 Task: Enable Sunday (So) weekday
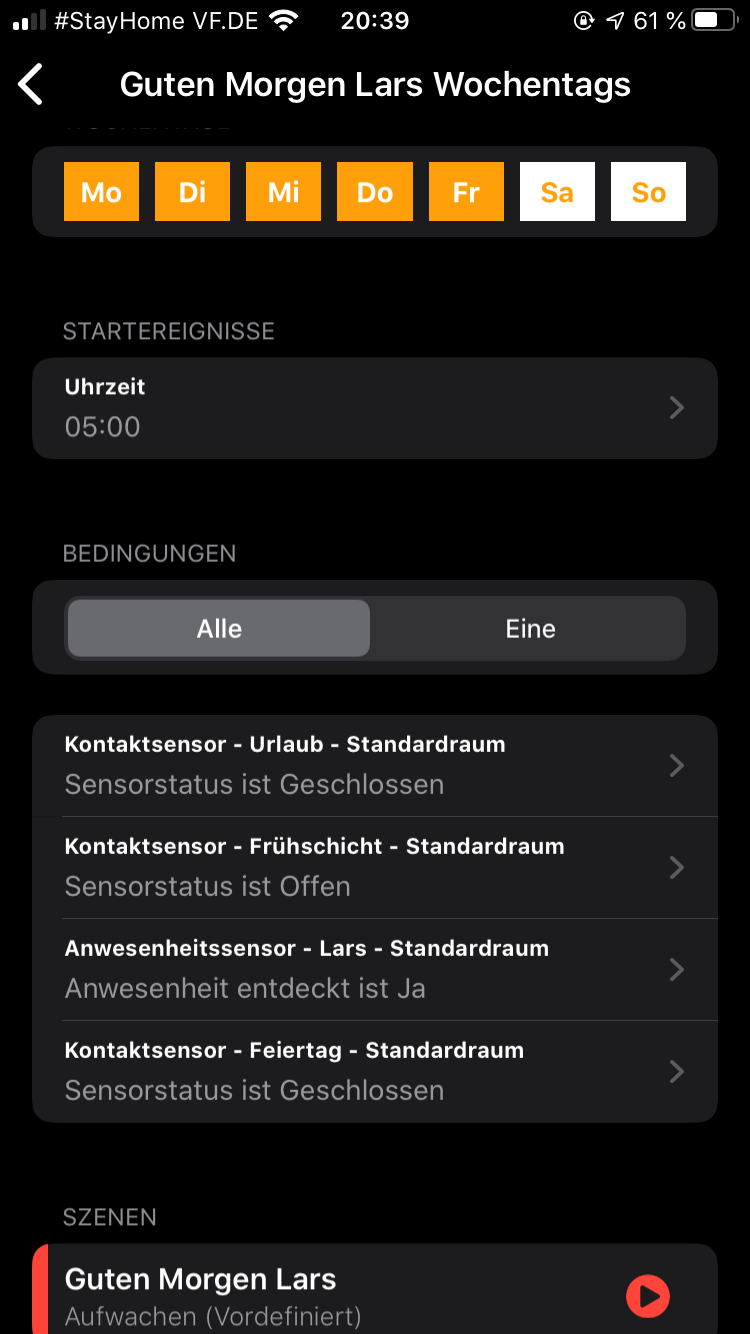[648, 191]
